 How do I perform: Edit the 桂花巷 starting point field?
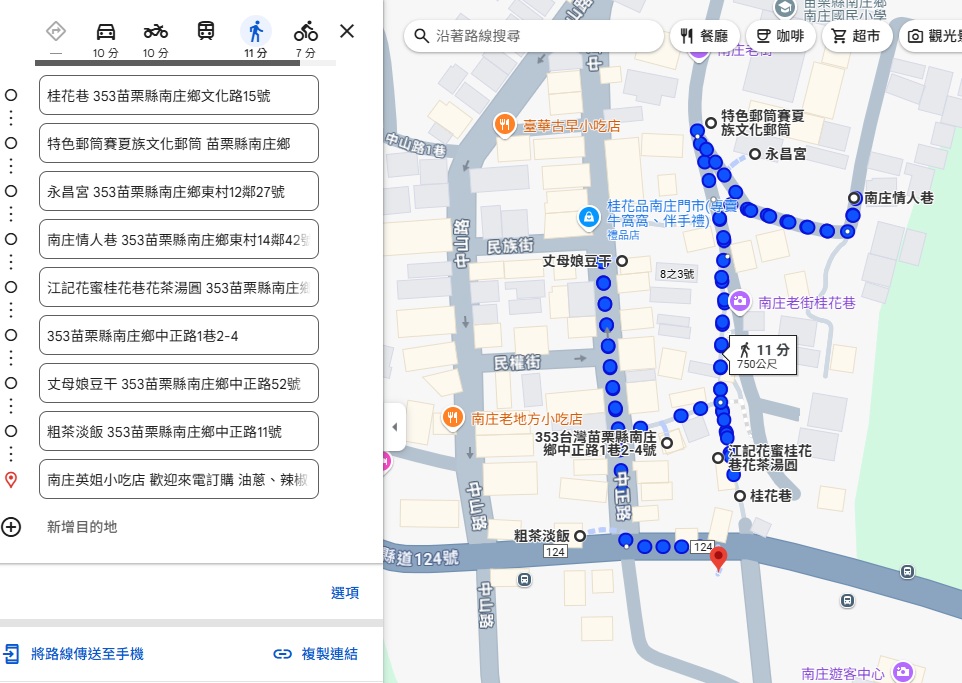pos(179,96)
